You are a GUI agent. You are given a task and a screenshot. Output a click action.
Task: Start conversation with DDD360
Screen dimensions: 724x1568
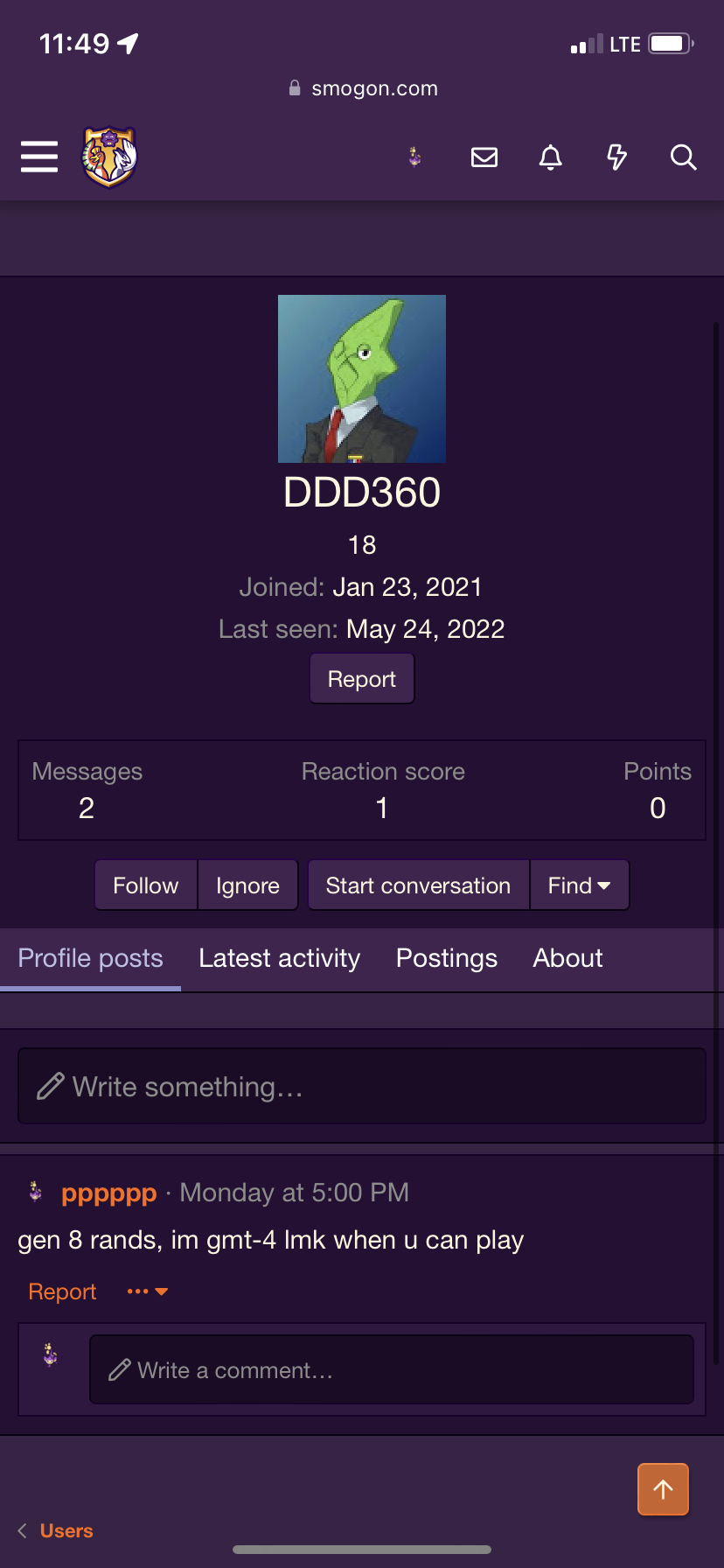[418, 885]
